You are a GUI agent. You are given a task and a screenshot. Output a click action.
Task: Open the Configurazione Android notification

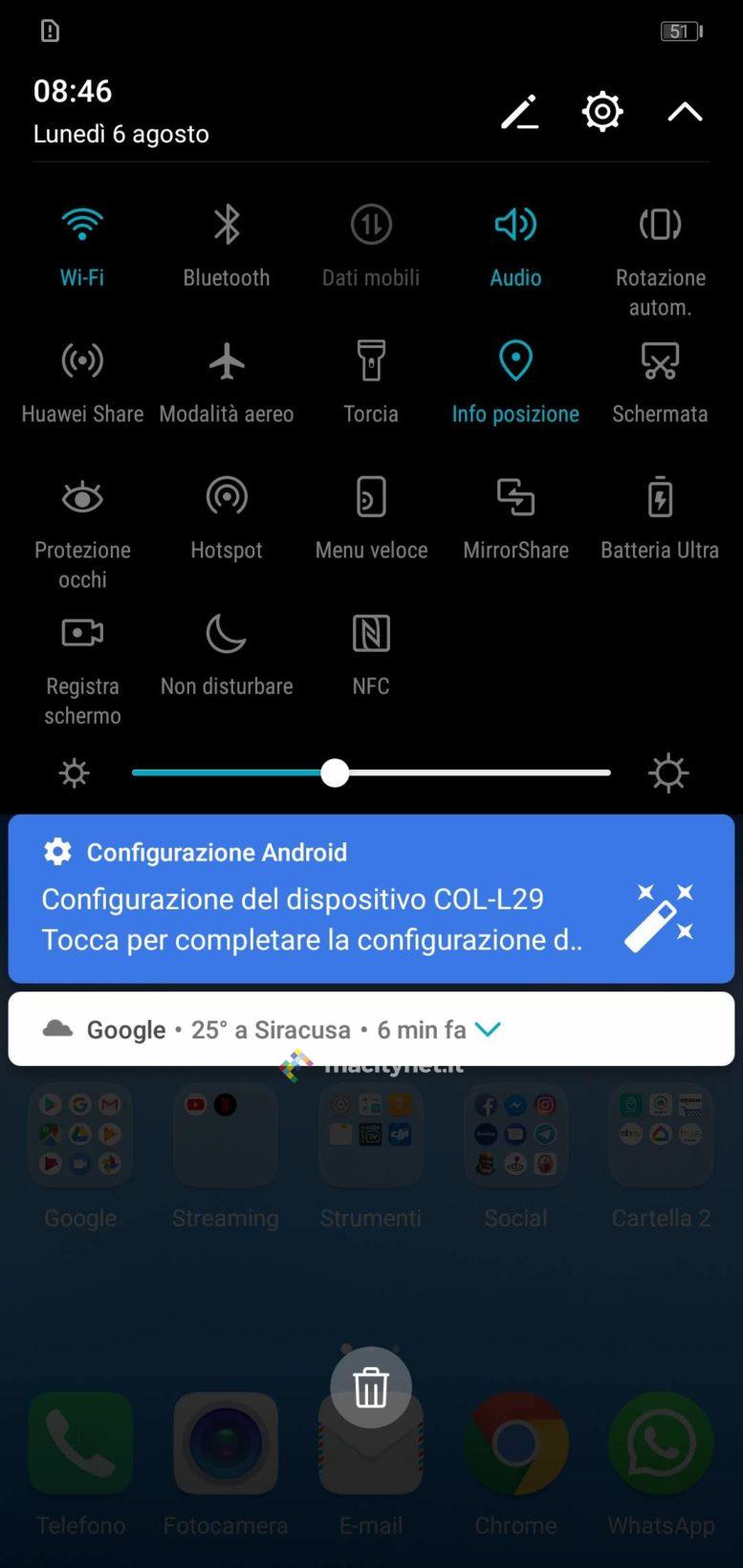tap(316, 918)
